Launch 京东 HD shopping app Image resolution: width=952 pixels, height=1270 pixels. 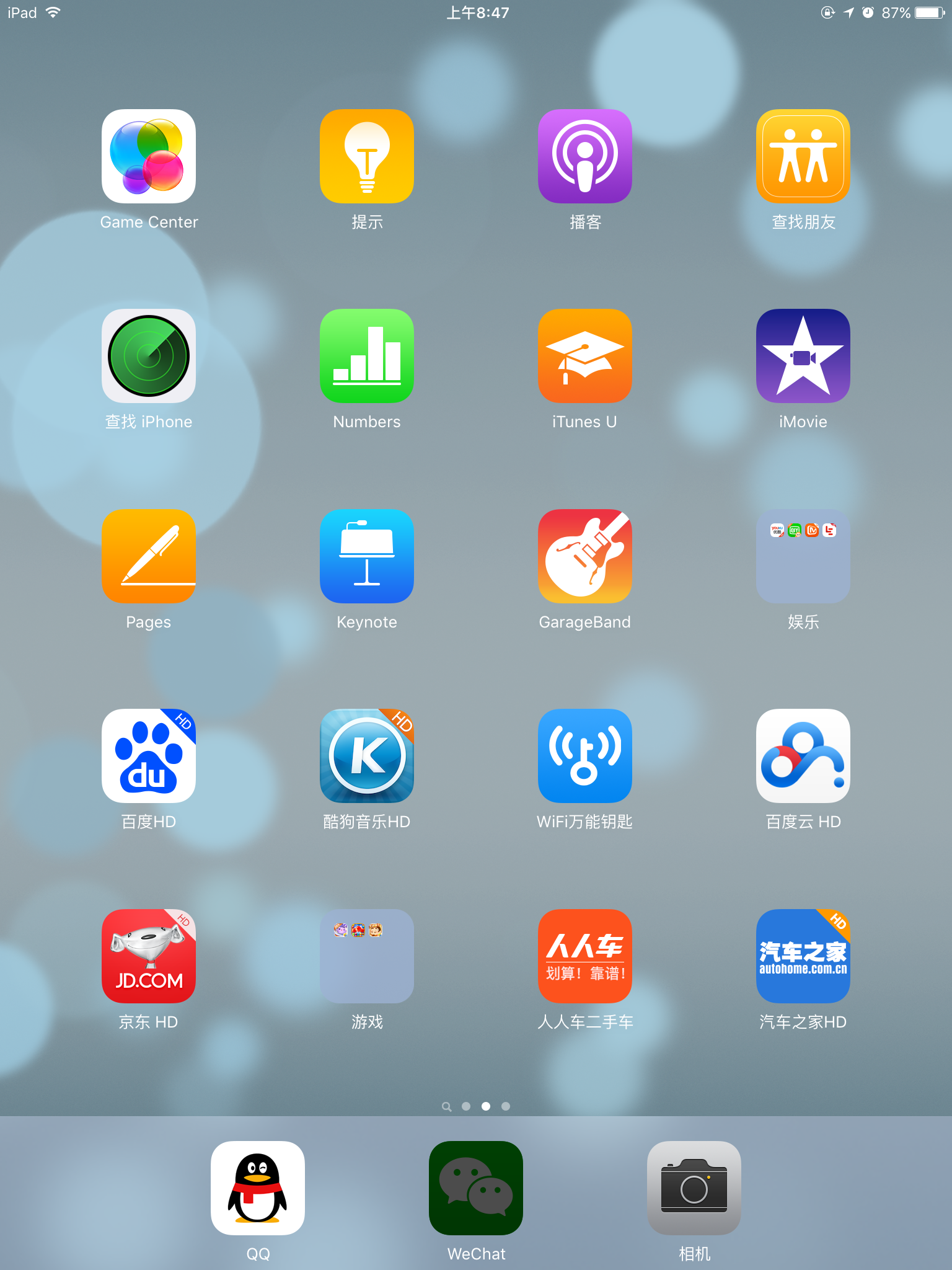point(149,956)
